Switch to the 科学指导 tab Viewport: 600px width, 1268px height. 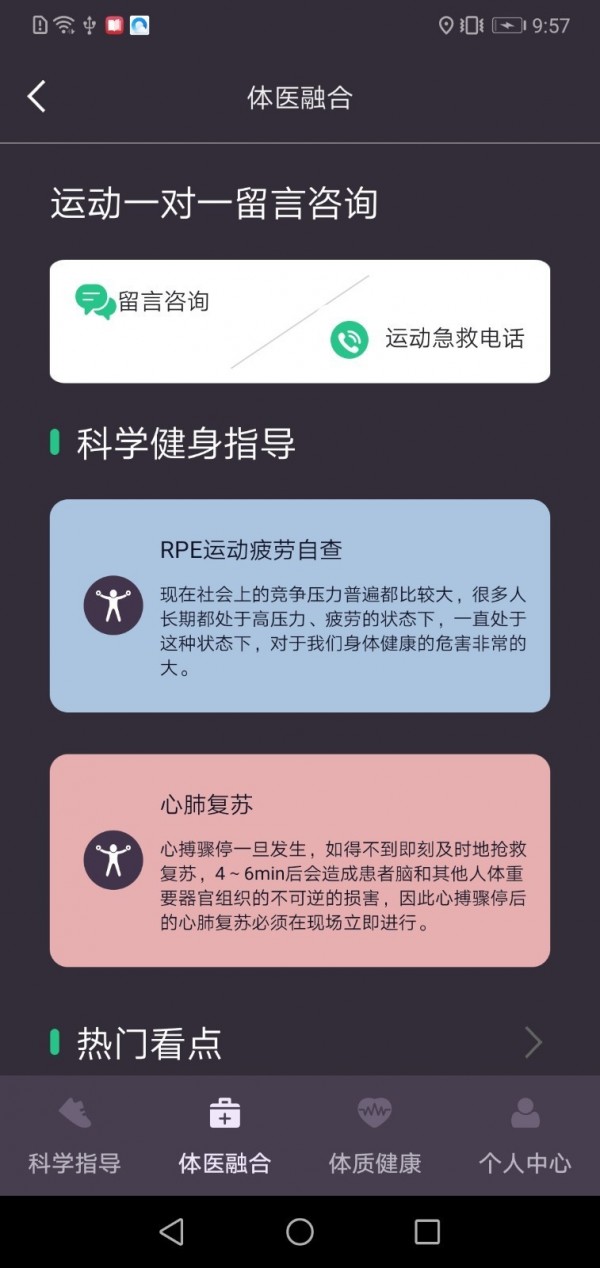(75, 1136)
